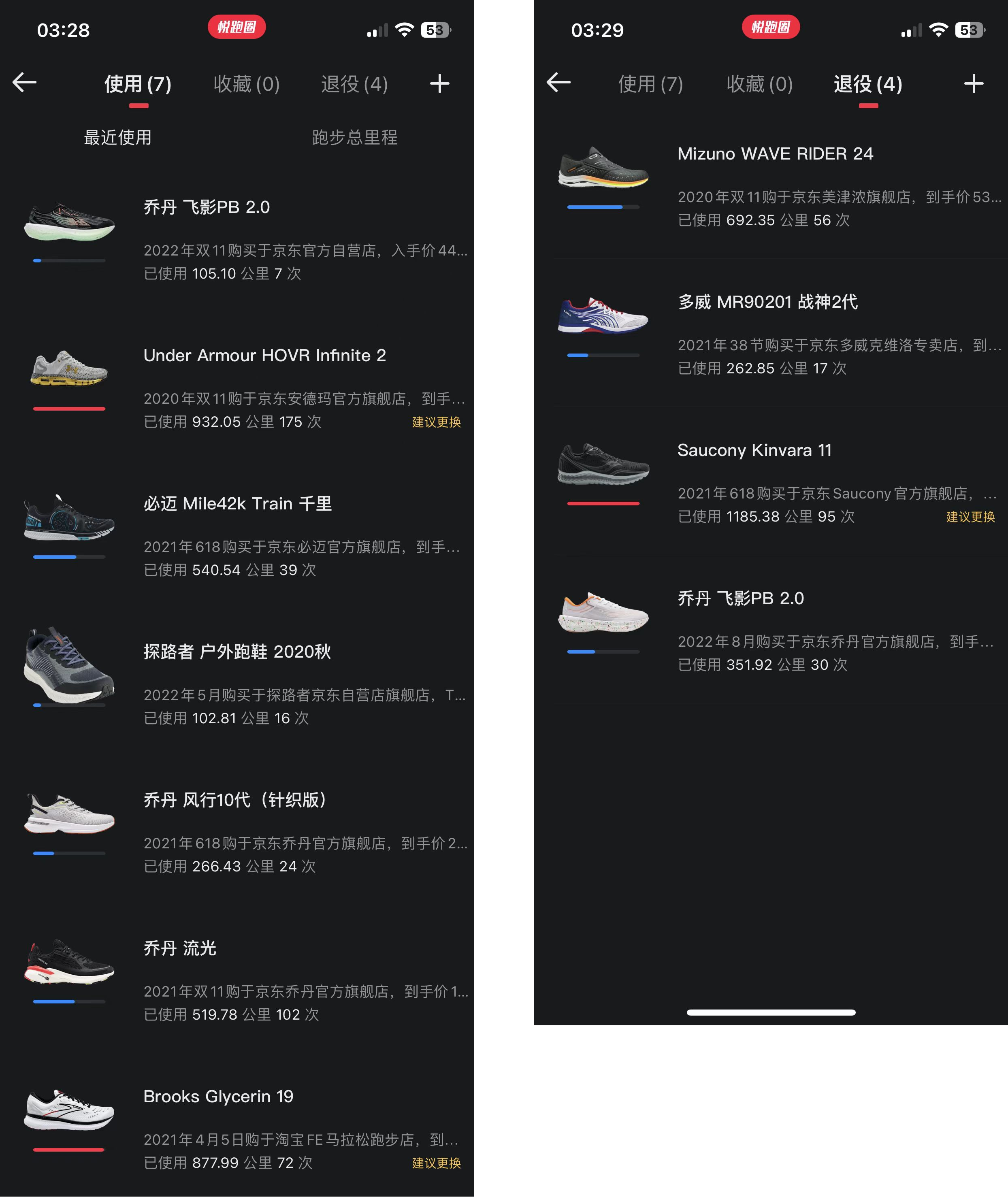Open Under Armour HOVR Infinite 2 shoe
This screenshot has width=1008, height=1197.
pos(264,356)
